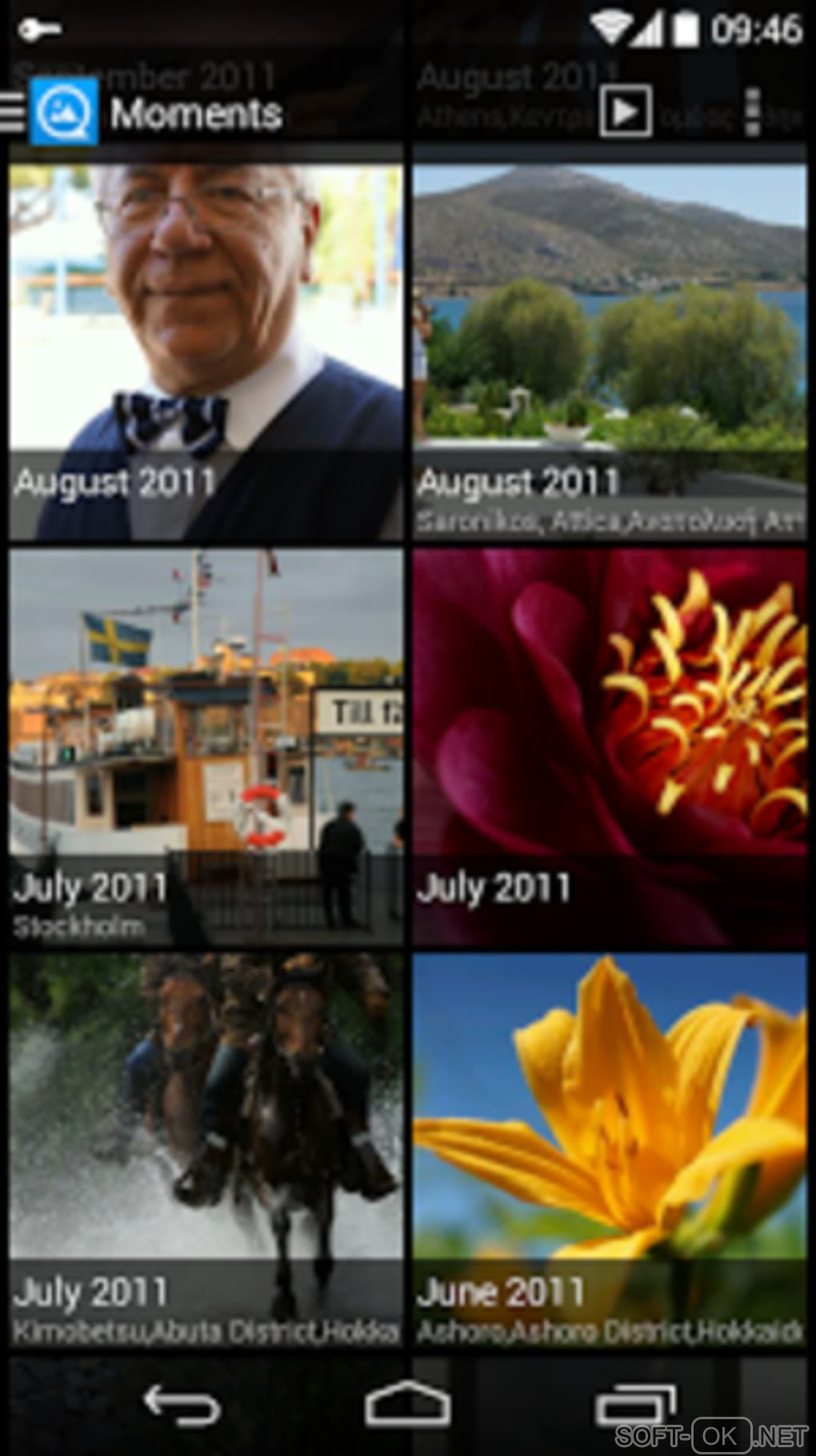Screen dimensions: 816x1456
Task: Open the August 2011 Saronikos moment
Action: 610,352
